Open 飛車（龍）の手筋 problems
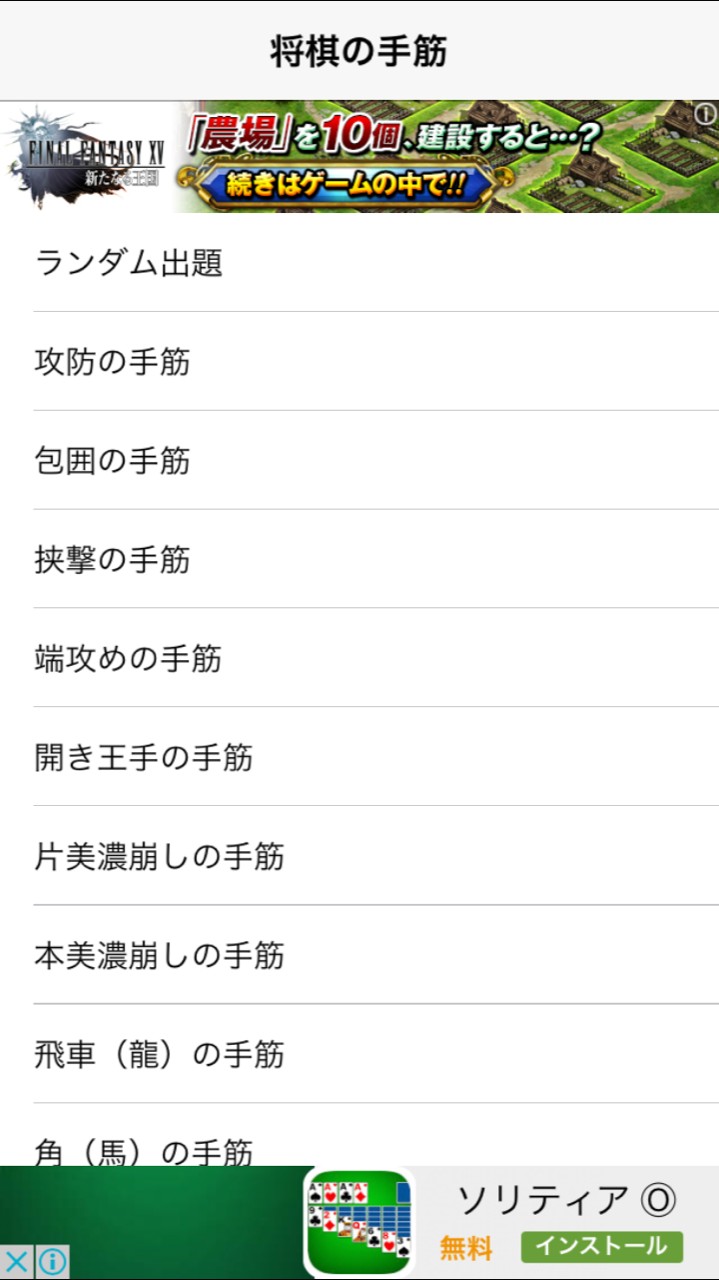 (x=359, y=1054)
